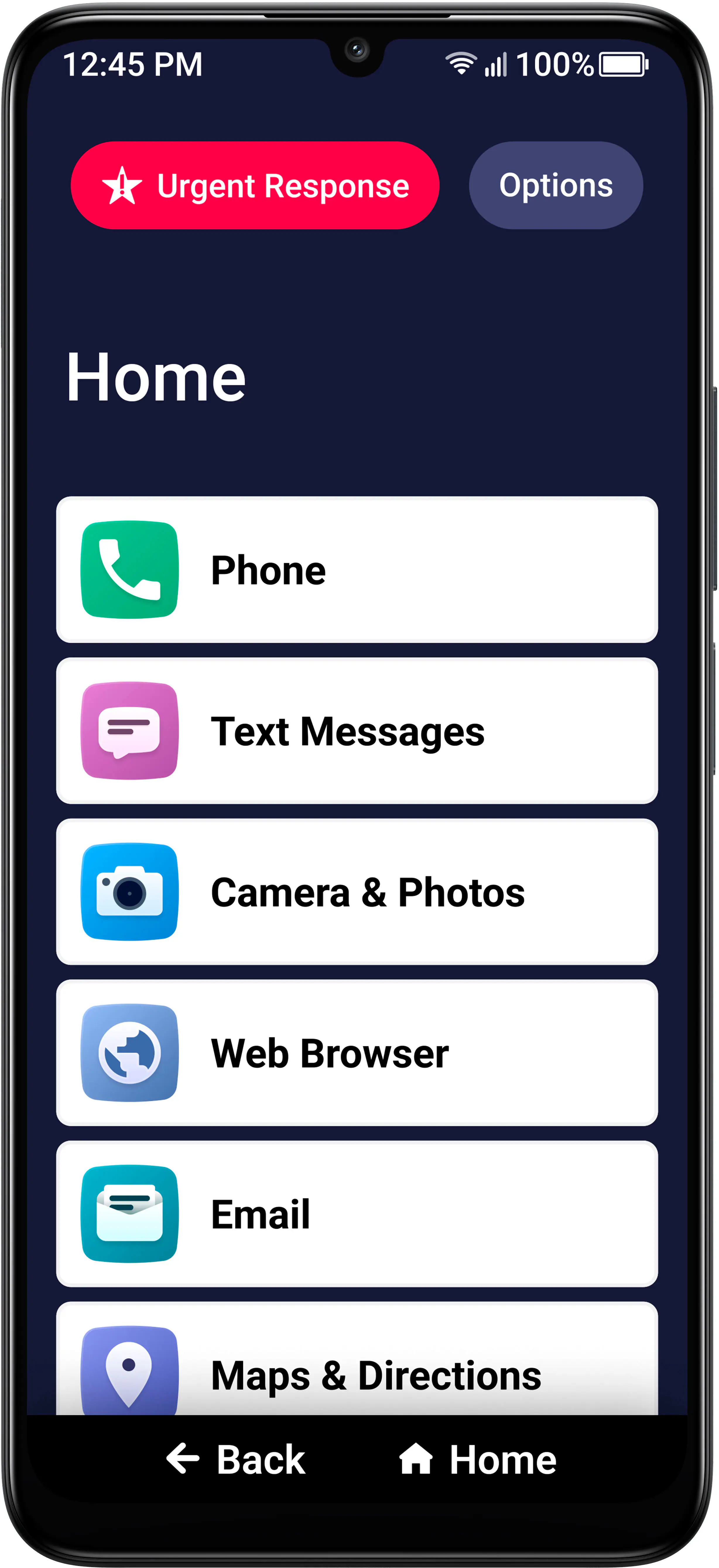Viewport: 719px width, 1568px height.
Task: Launch the Web Browser card
Action: [359, 1053]
